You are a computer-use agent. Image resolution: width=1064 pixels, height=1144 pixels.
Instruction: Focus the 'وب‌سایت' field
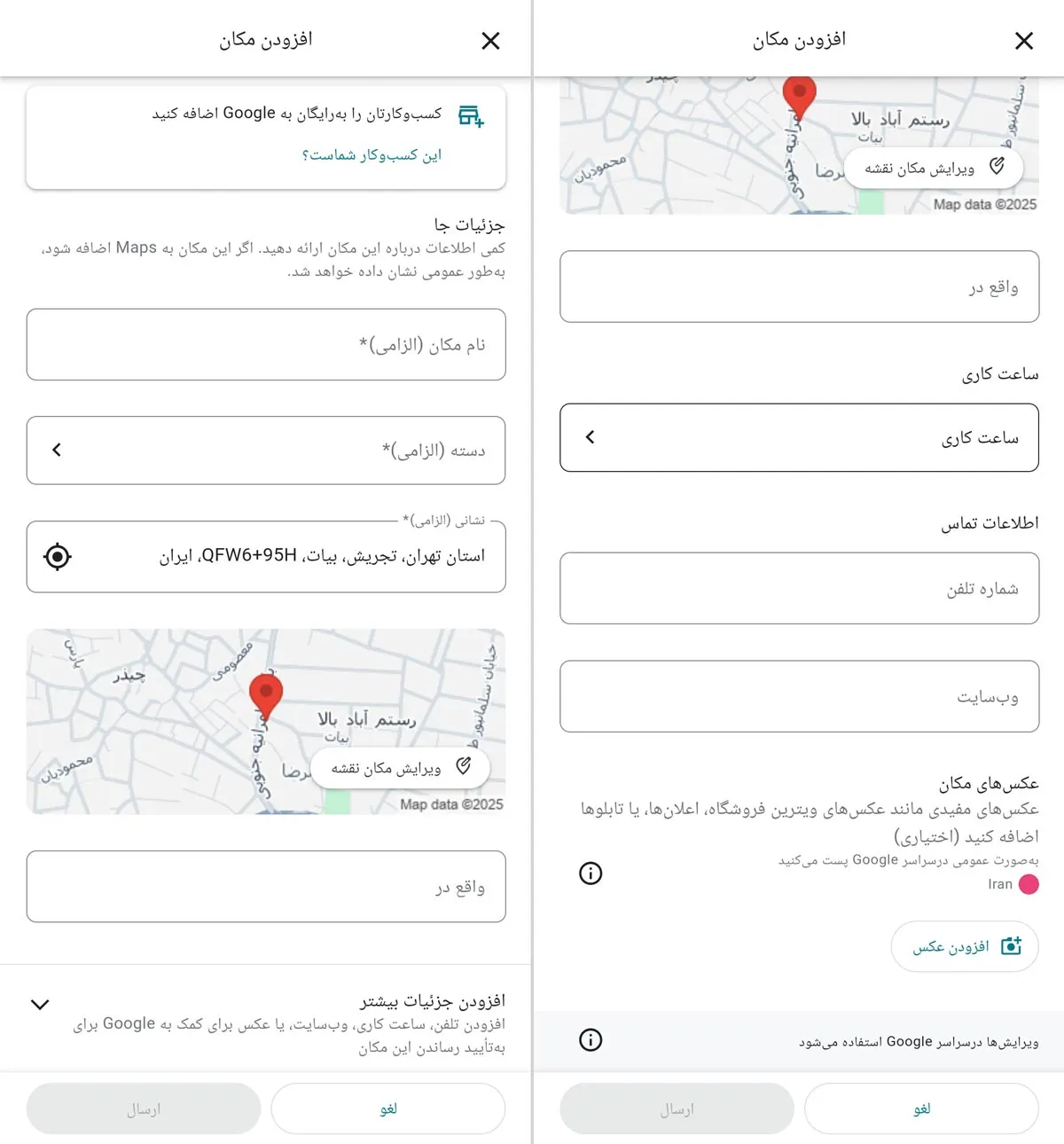799,697
